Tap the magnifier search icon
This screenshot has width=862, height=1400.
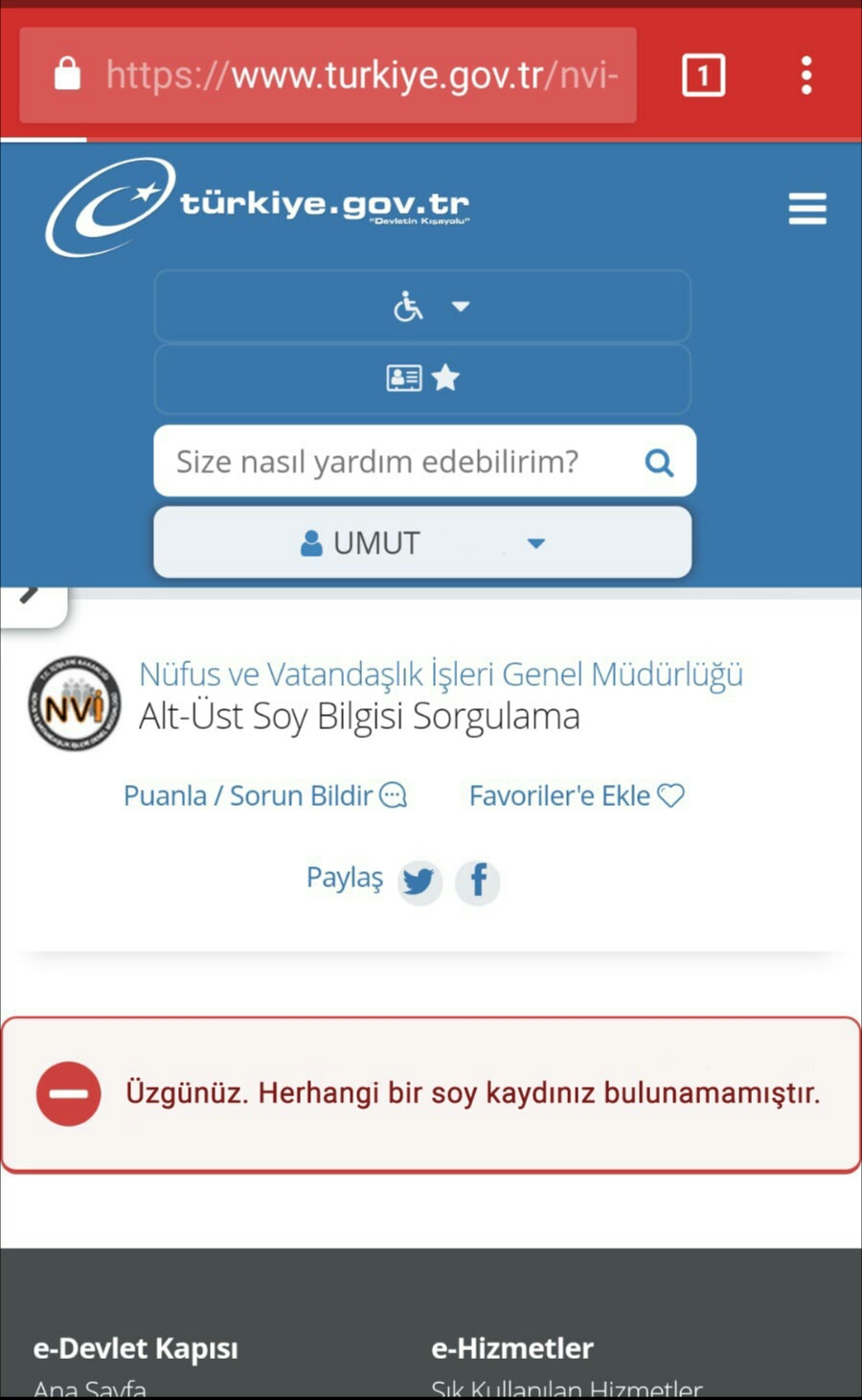tap(659, 463)
